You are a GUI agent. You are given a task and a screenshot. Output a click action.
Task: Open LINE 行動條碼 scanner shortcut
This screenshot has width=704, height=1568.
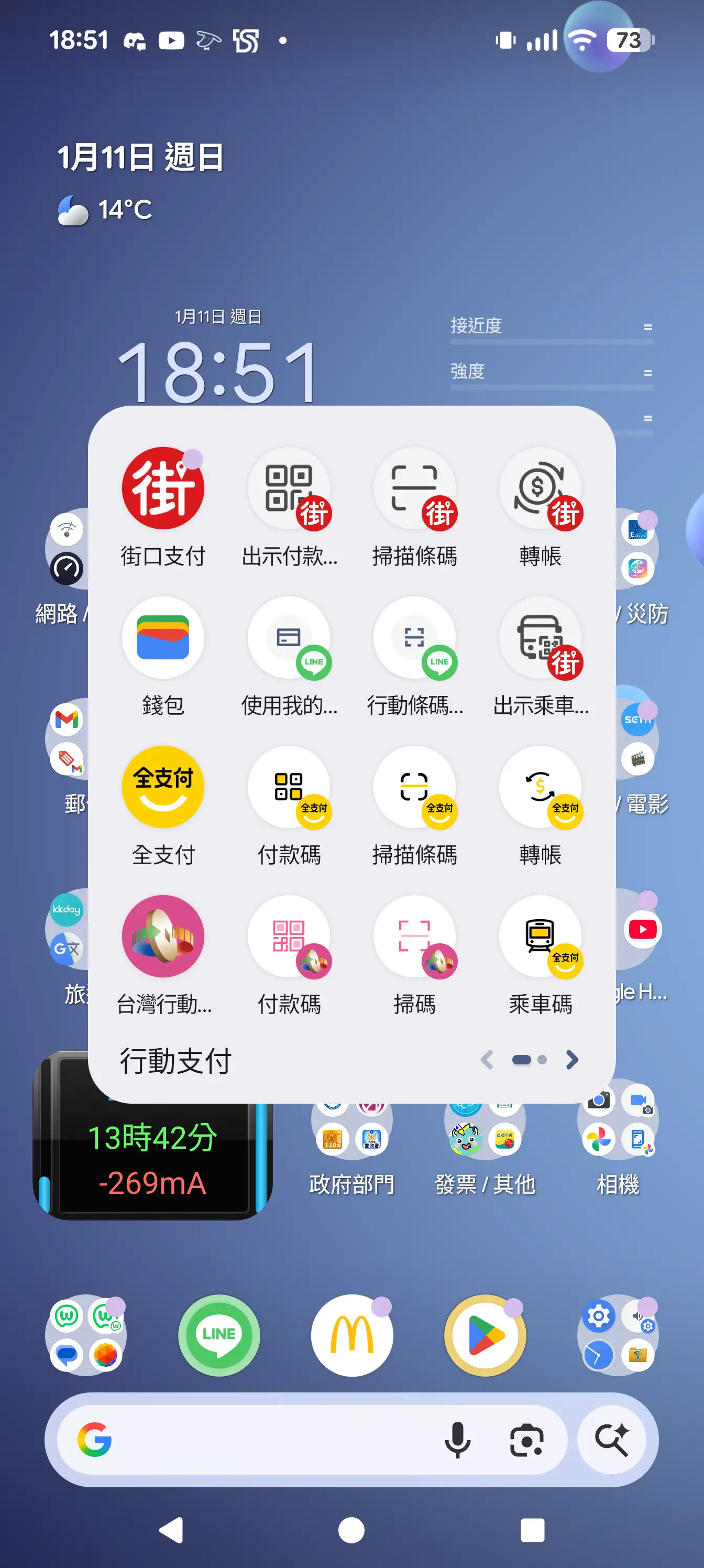(x=414, y=637)
